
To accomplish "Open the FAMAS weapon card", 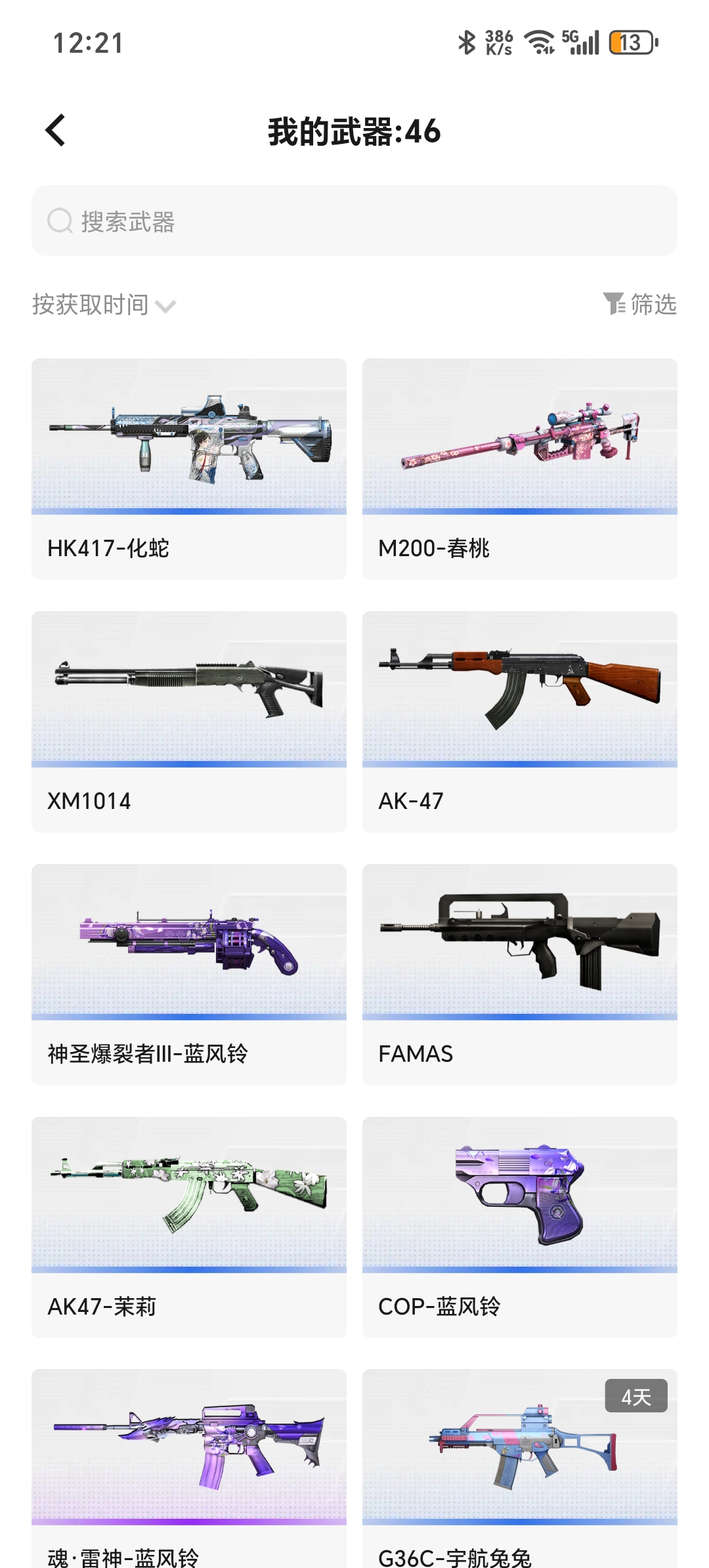I will click(519, 974).
